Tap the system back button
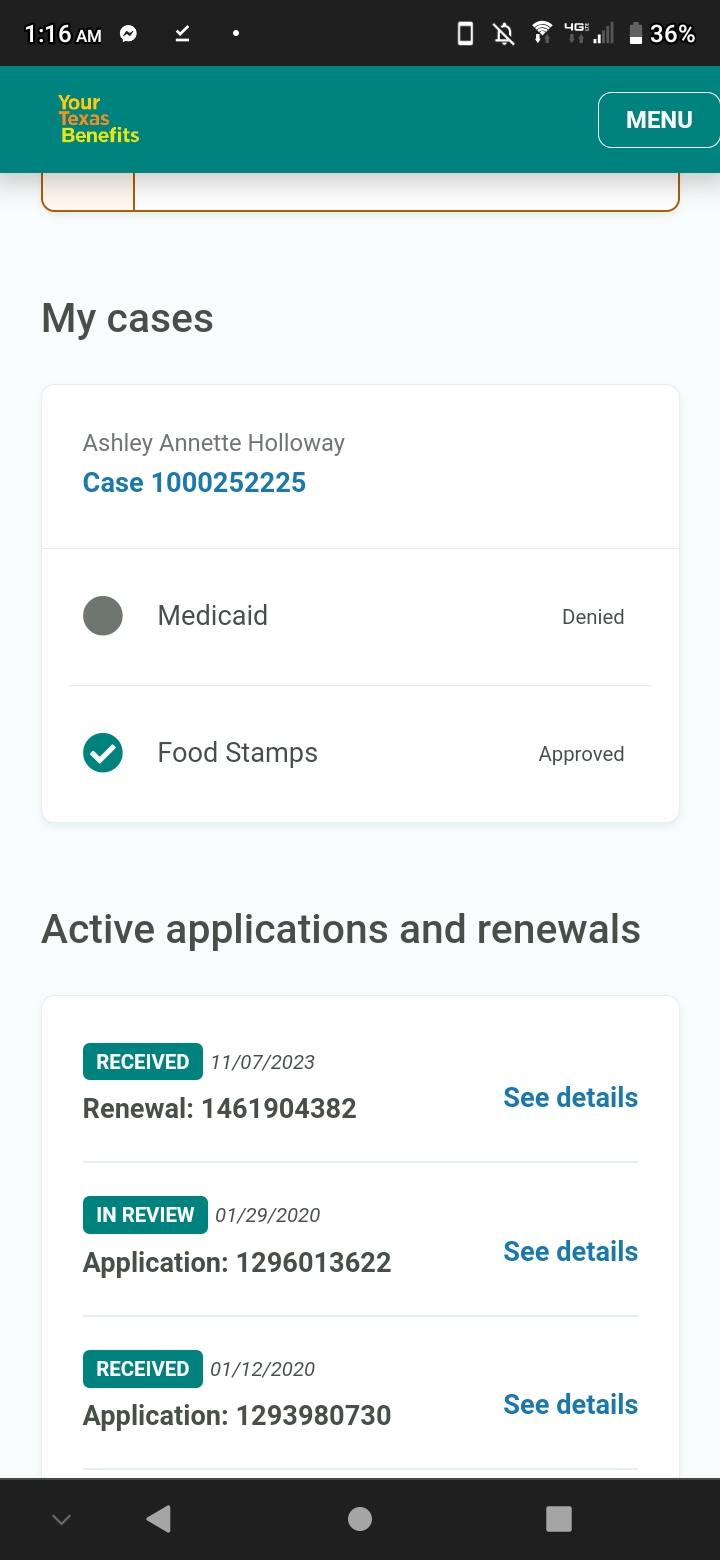This screenshot has height=1560, width=720. coord(158,1519)
